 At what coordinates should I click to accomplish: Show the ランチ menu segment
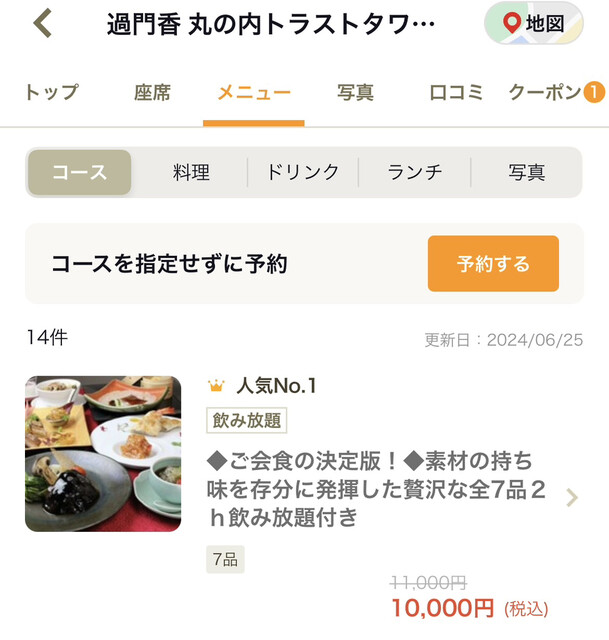tap(415, 172)
